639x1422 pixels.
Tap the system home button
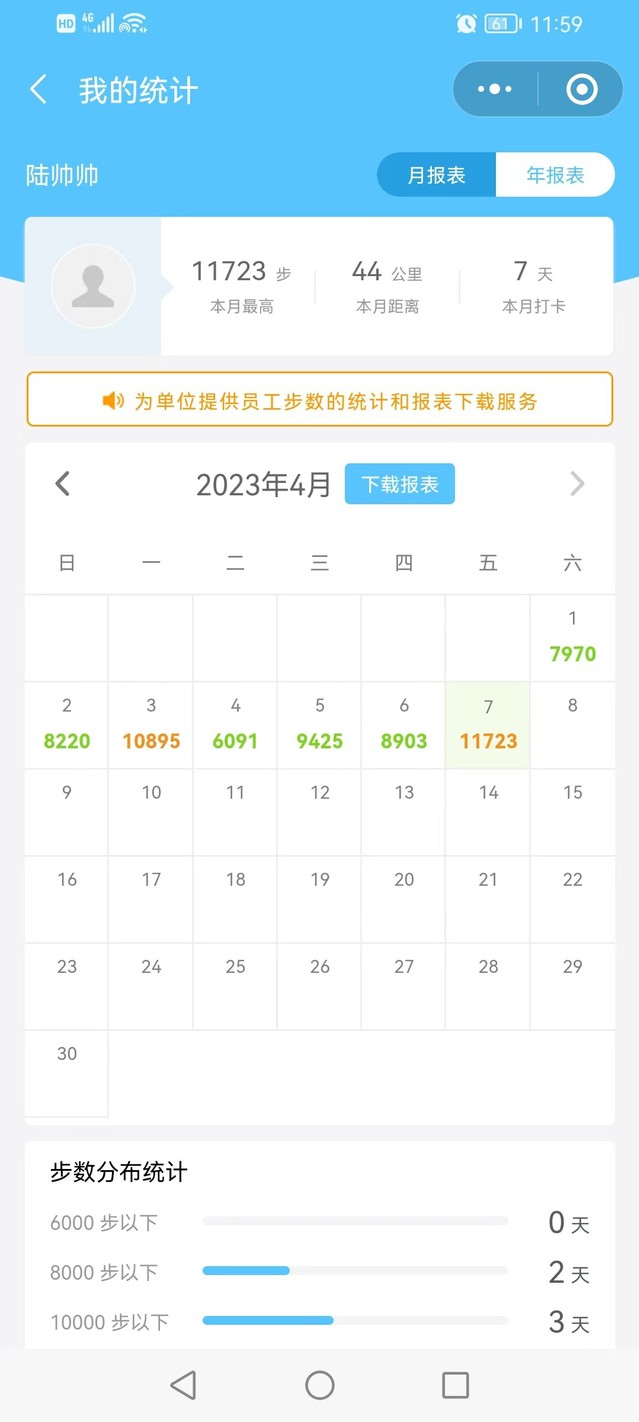[x=320, y=1385]
